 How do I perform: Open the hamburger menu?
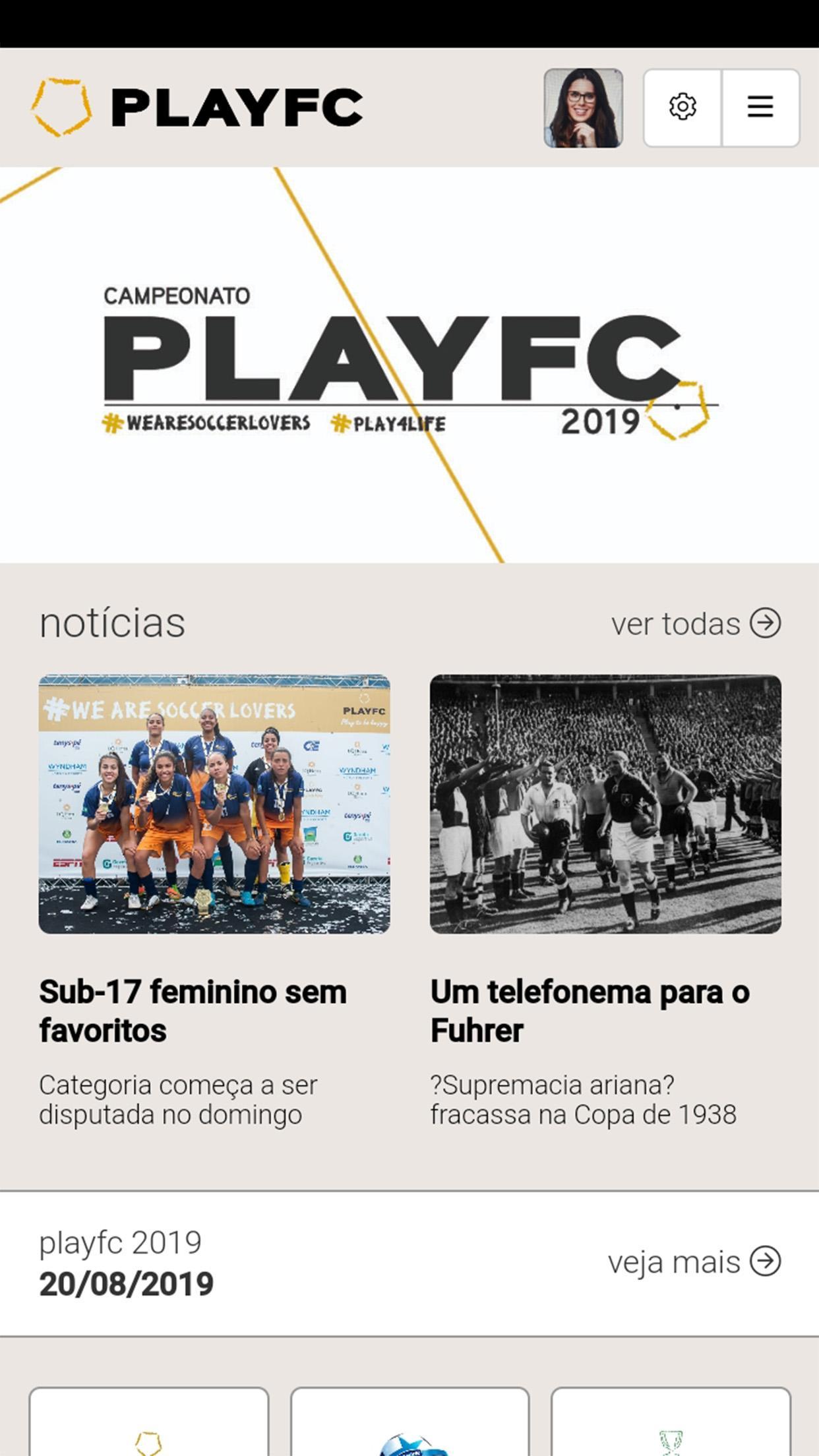(x=760, y=107)
